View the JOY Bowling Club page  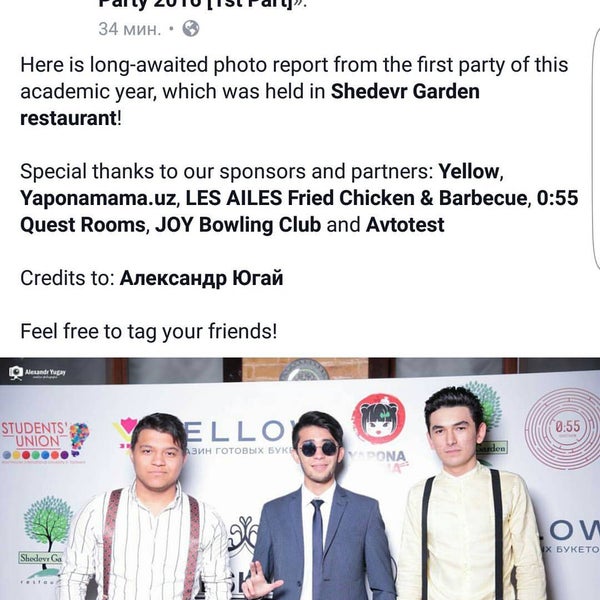click(x=238, y=225)
